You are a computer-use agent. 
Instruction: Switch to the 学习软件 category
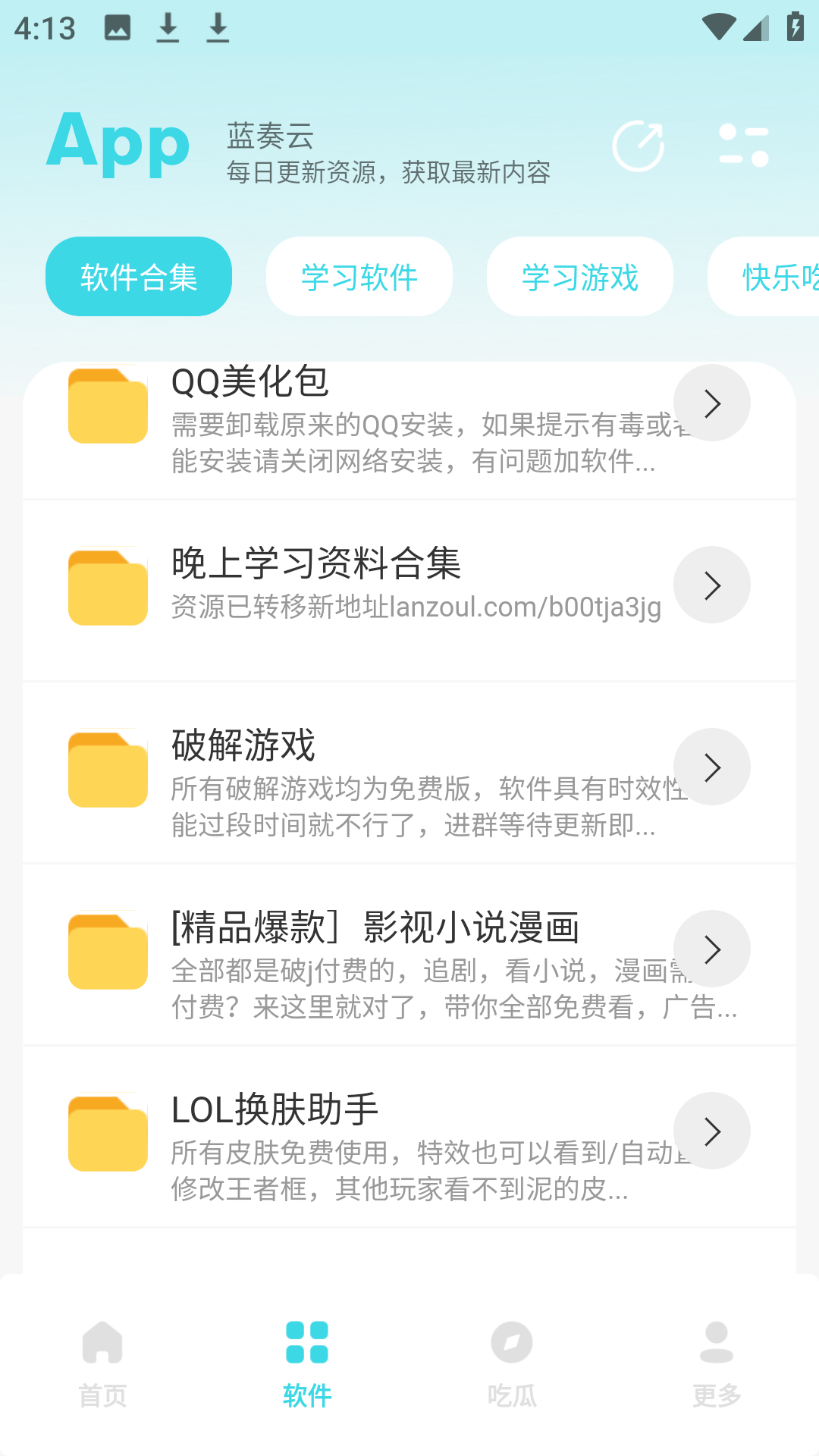point(359,276)
